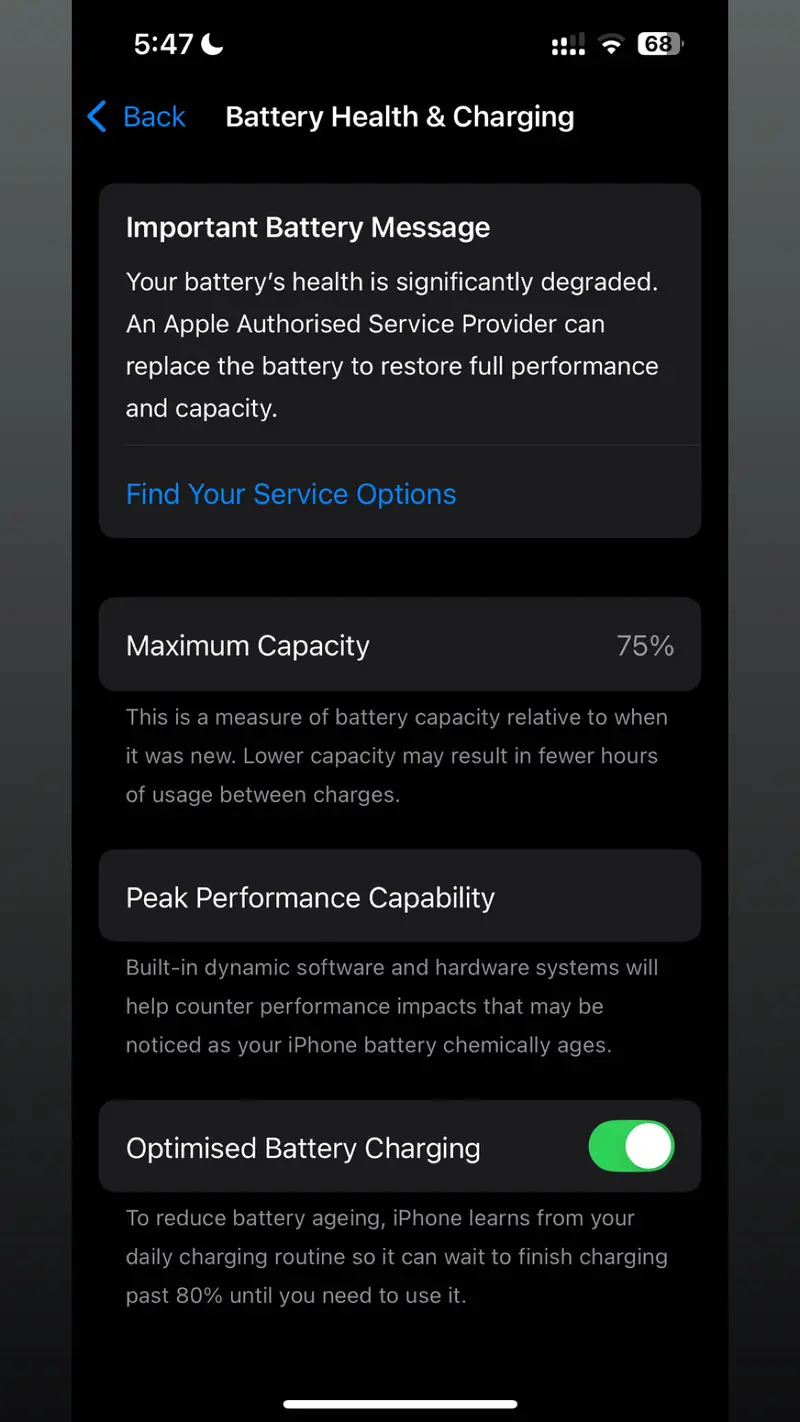Turn off Optimised Battery Charging

(631, 1146)
